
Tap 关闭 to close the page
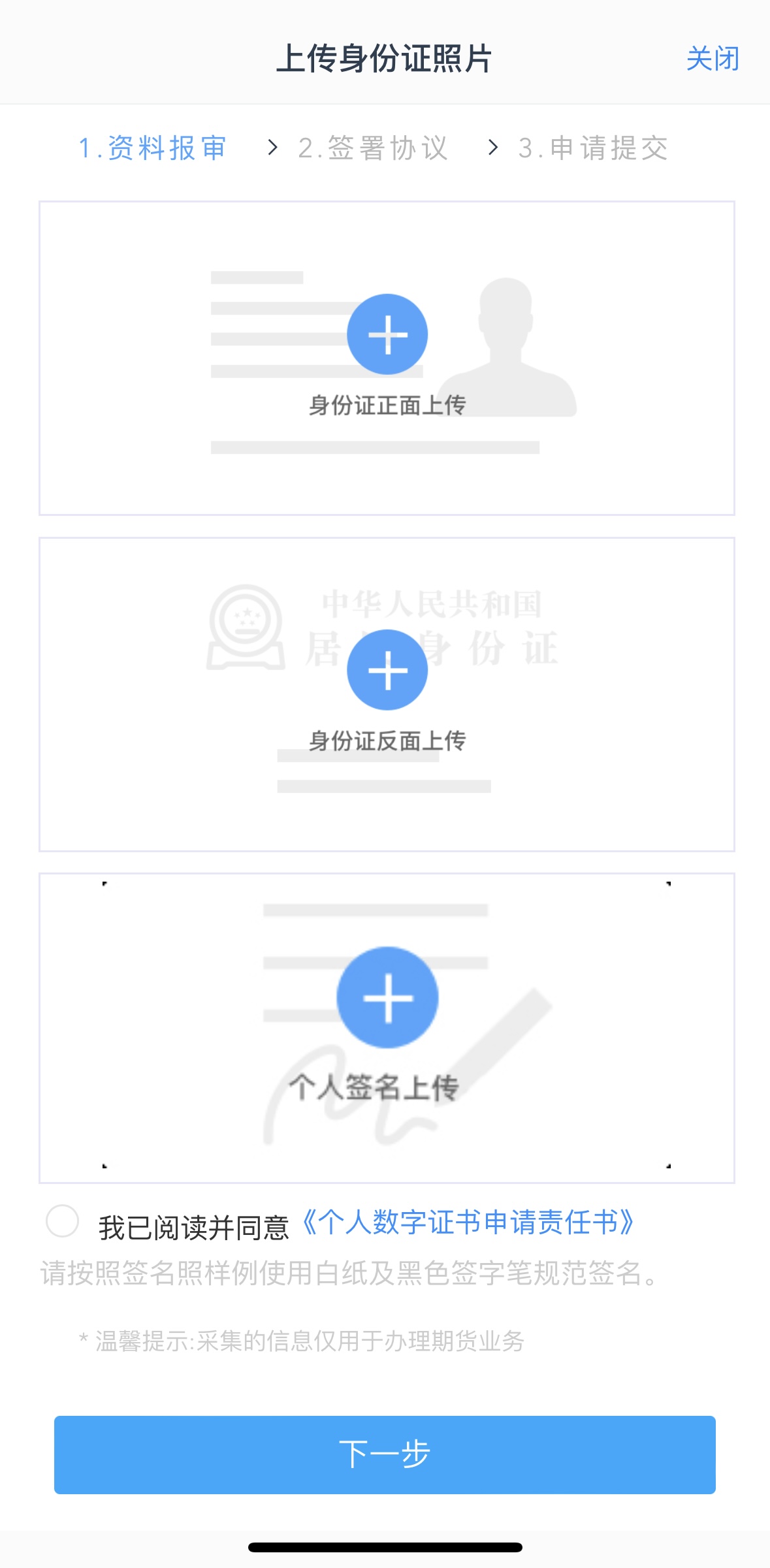[x=713, y=59]
